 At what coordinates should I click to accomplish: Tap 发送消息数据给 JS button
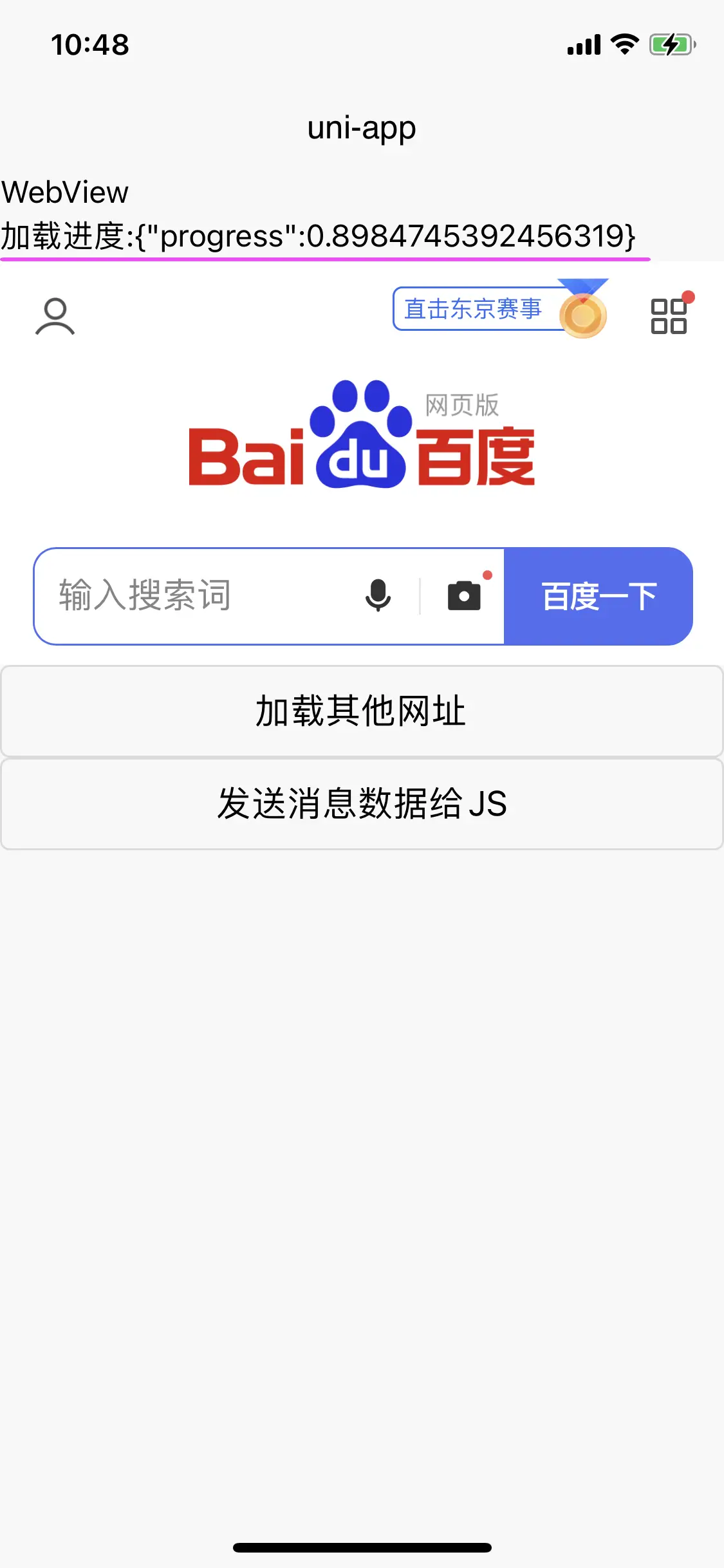(362, 804)
